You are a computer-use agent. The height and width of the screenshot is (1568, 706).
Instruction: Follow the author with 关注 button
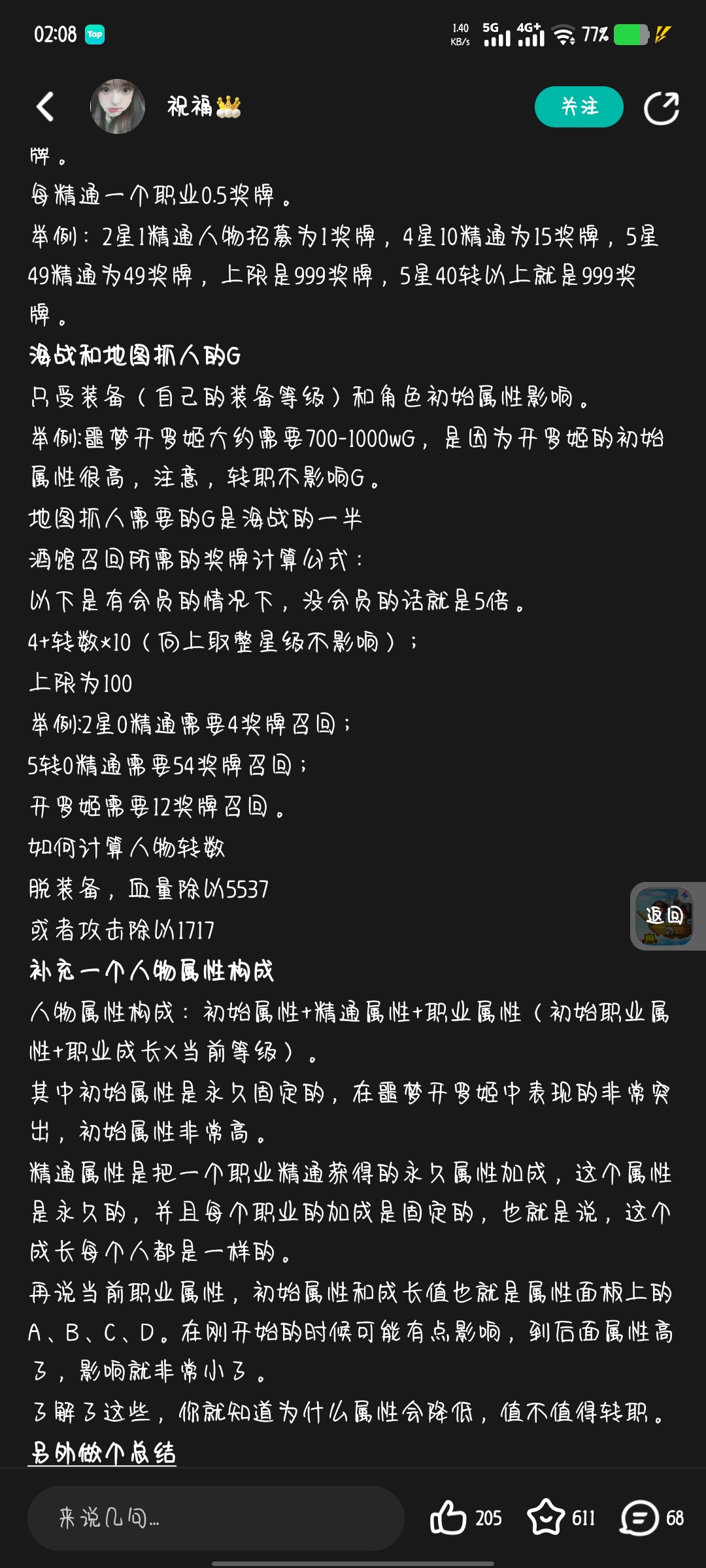click(x=579, y=107)
